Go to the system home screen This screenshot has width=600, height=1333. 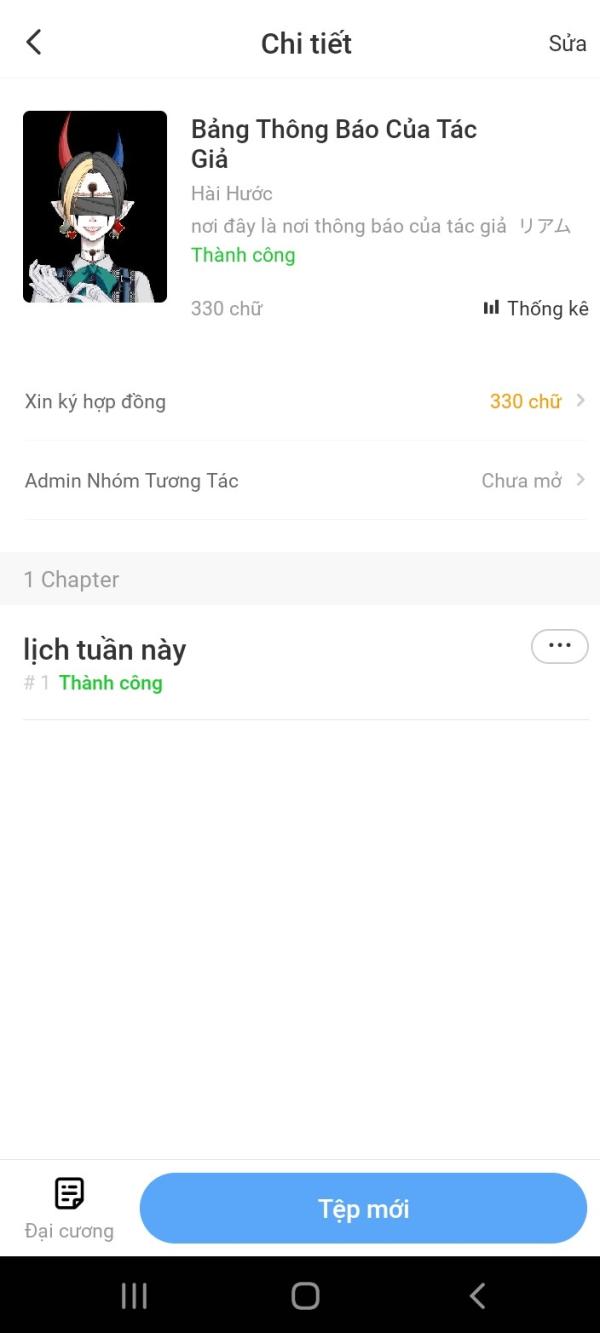click(305, 1296)
